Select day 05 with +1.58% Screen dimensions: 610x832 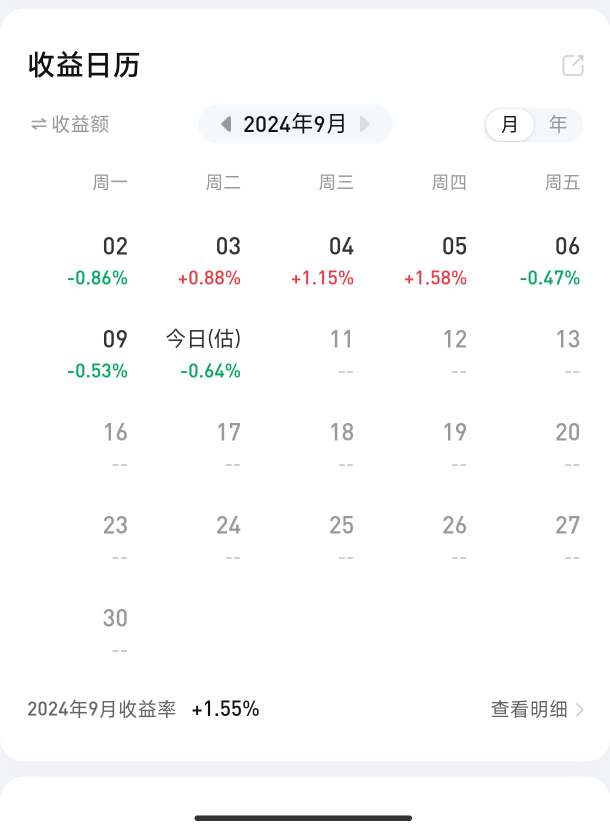[435, 261]
